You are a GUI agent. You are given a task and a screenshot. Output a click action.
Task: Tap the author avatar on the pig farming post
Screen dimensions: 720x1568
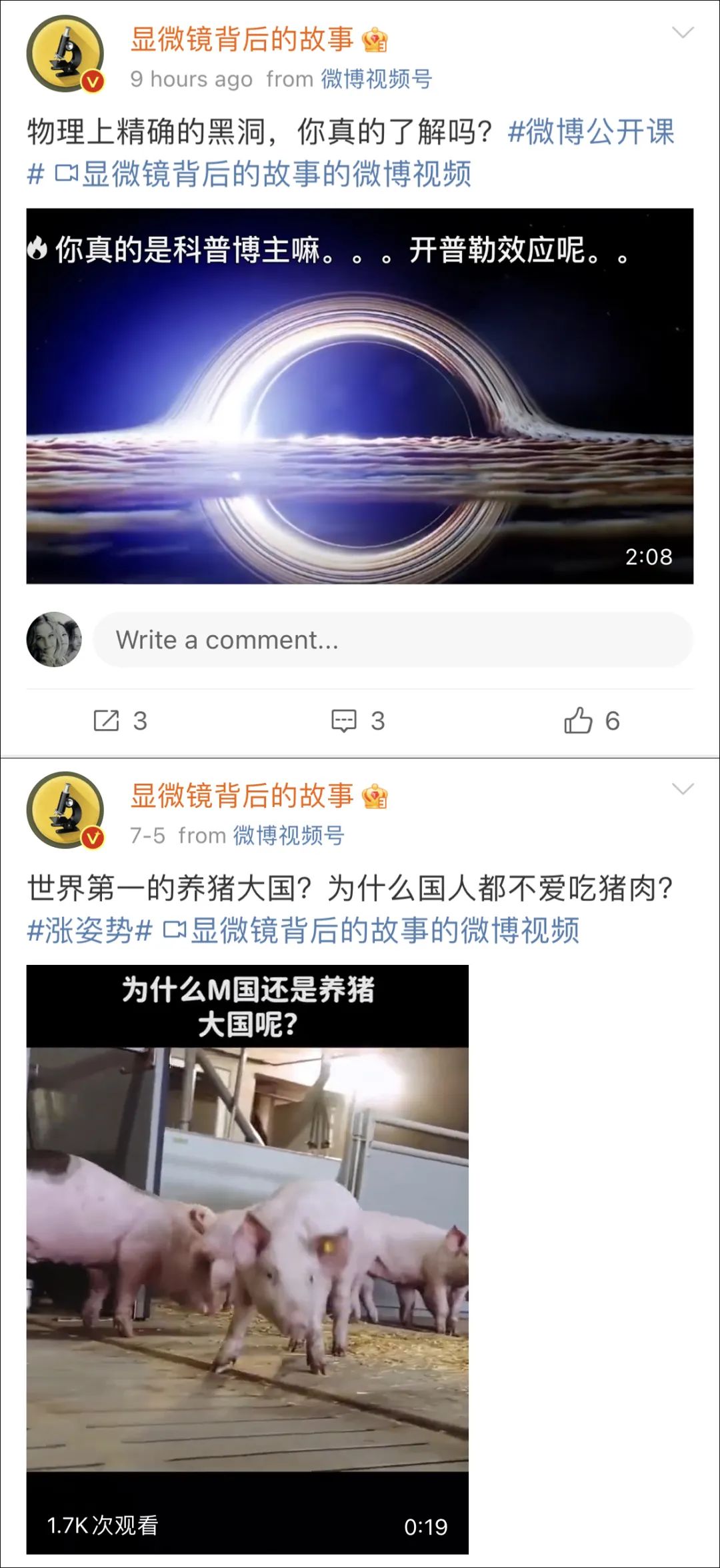[65, 810]
